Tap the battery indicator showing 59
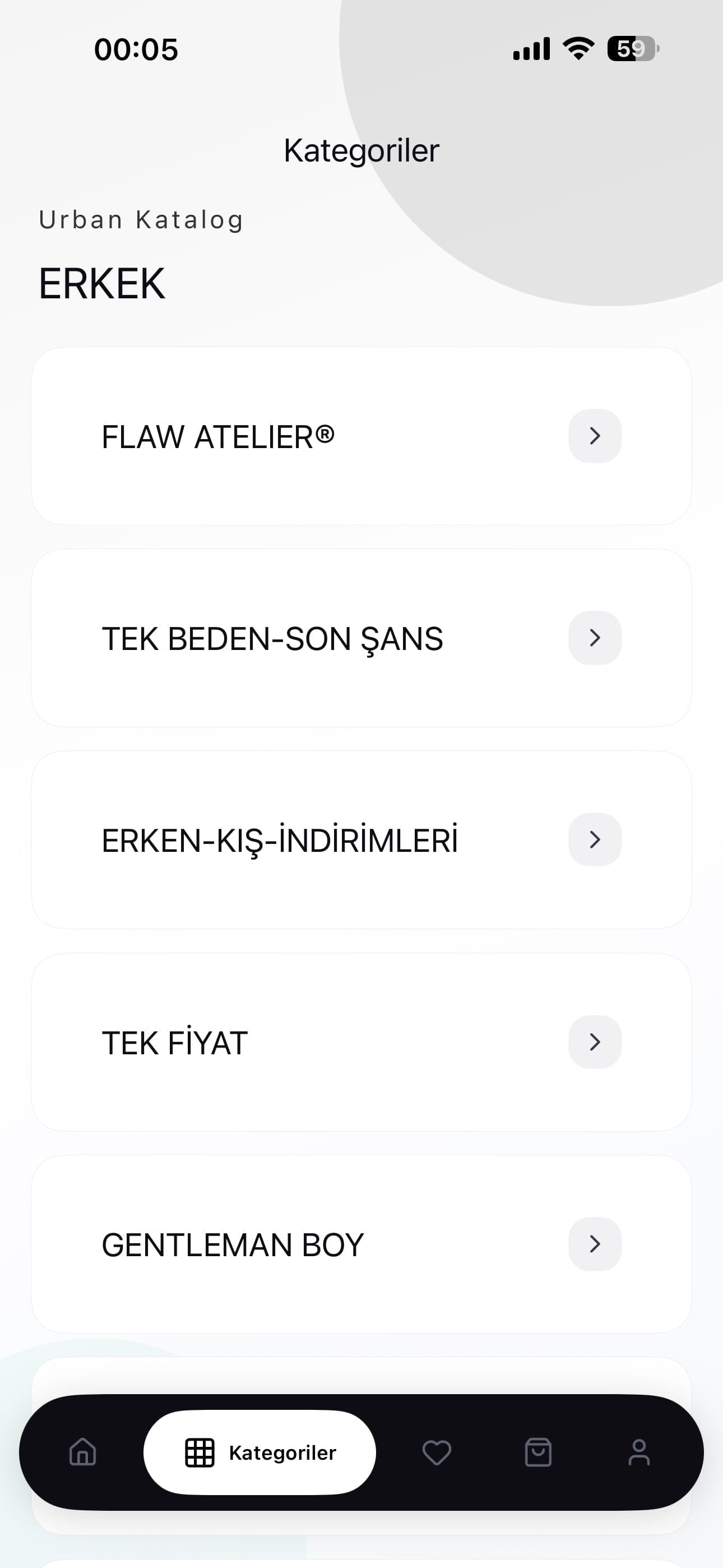Viewport: 723px width, 1568px height. [632, 49]
